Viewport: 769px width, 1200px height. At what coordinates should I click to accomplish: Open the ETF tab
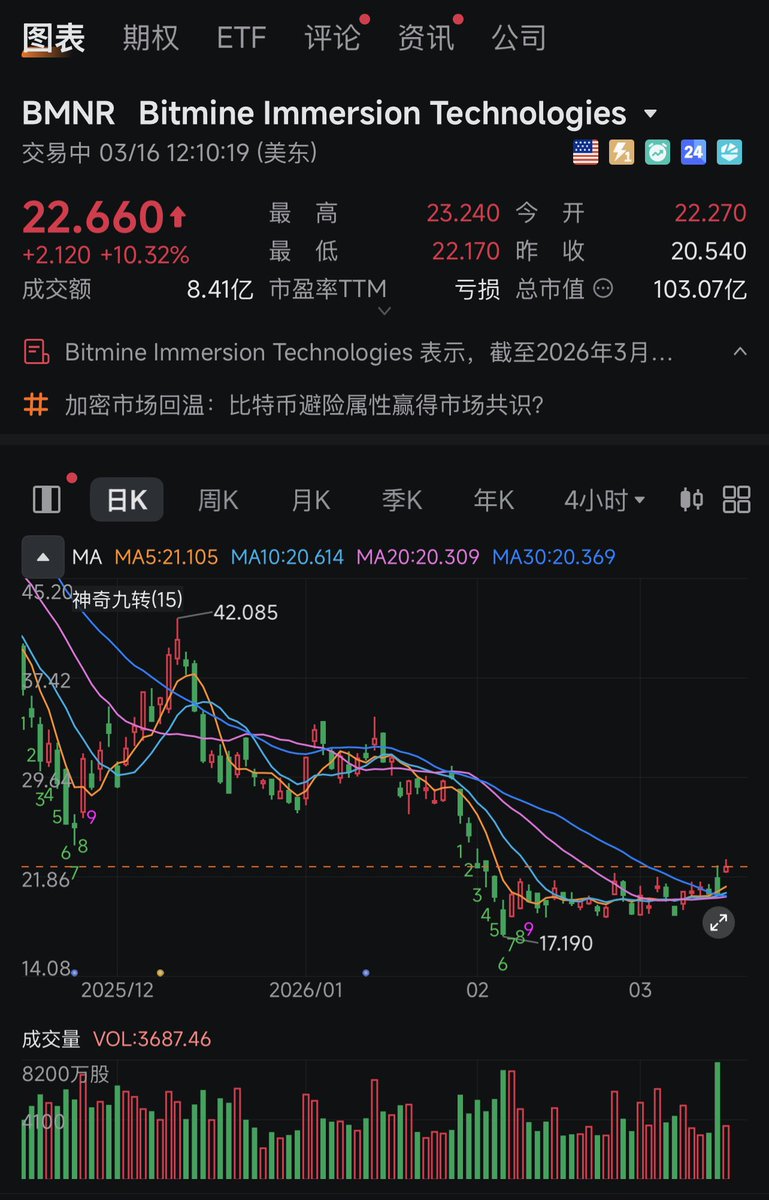tap(241, 38)
